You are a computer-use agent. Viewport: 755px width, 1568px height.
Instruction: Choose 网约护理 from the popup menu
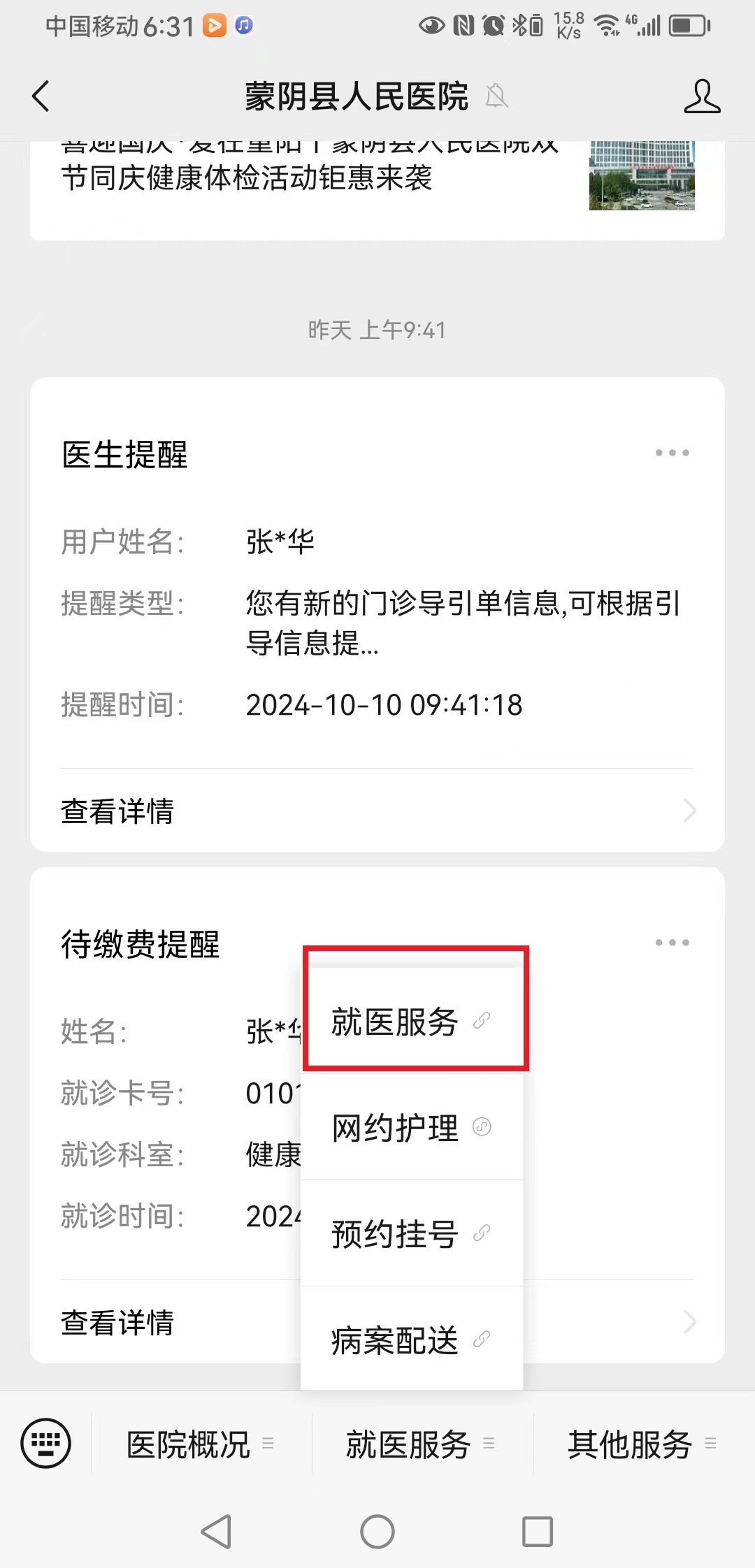pos(412,1127)
